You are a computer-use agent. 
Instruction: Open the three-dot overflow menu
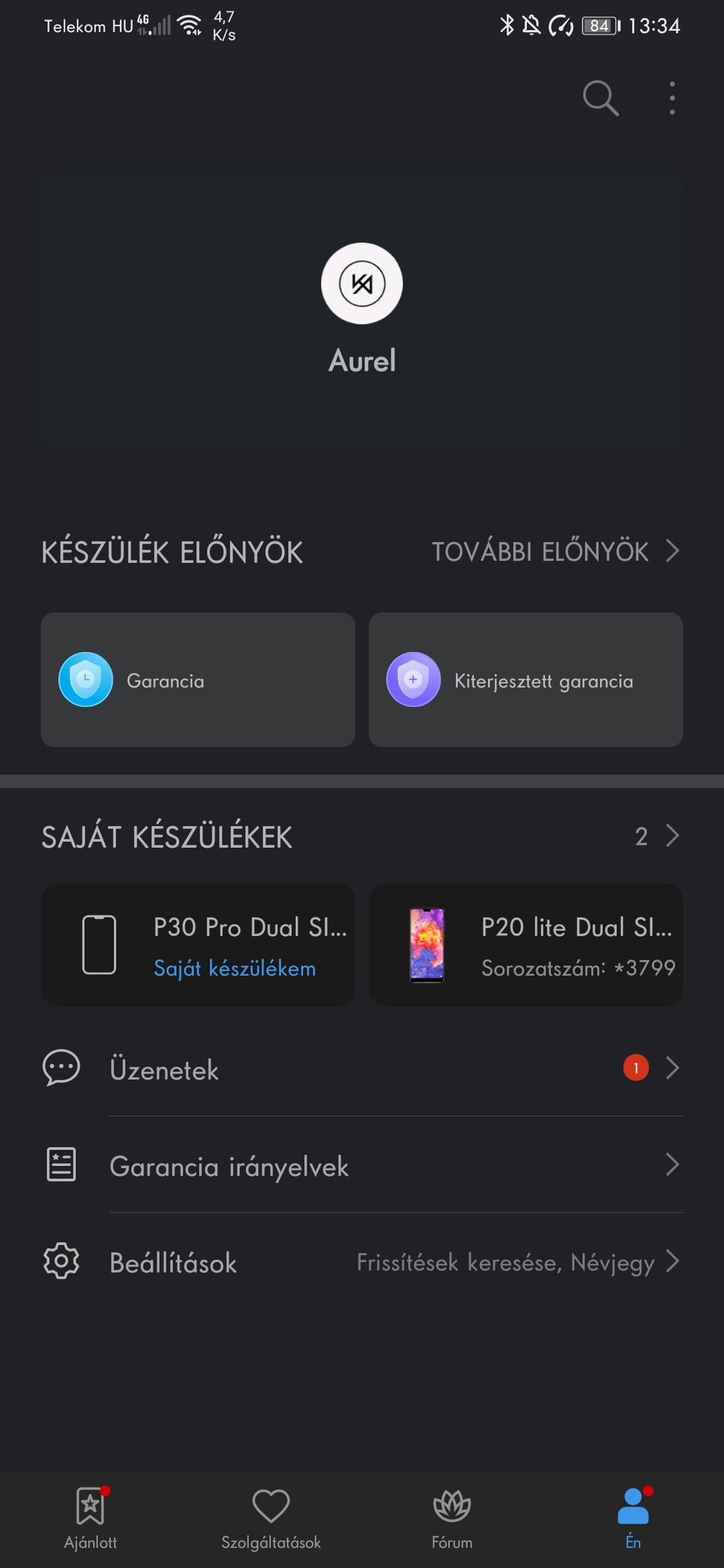[672, 98]
